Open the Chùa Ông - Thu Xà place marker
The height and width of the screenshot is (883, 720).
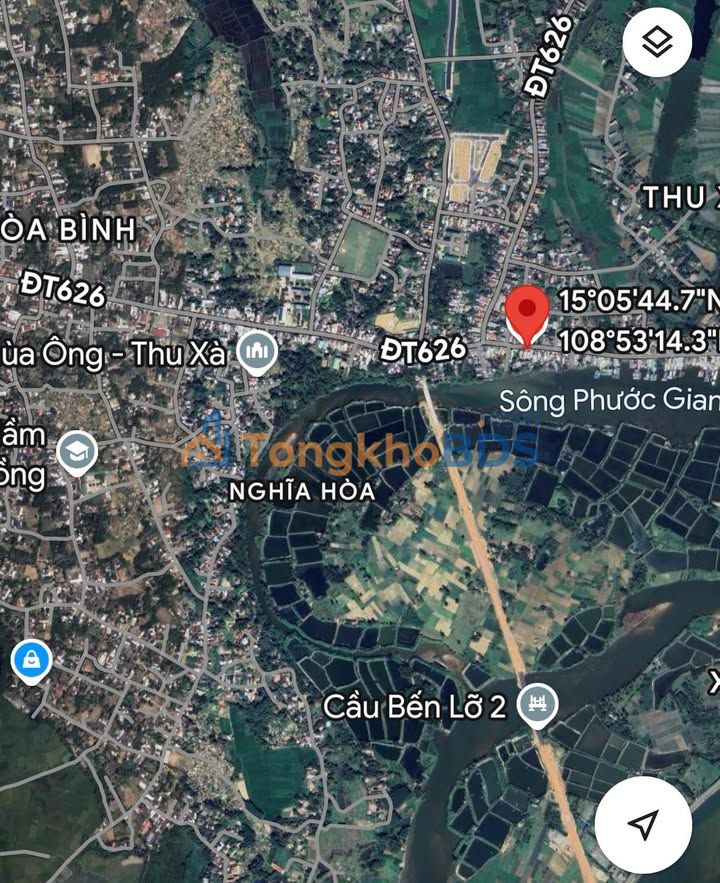click(x=258, y=352)
